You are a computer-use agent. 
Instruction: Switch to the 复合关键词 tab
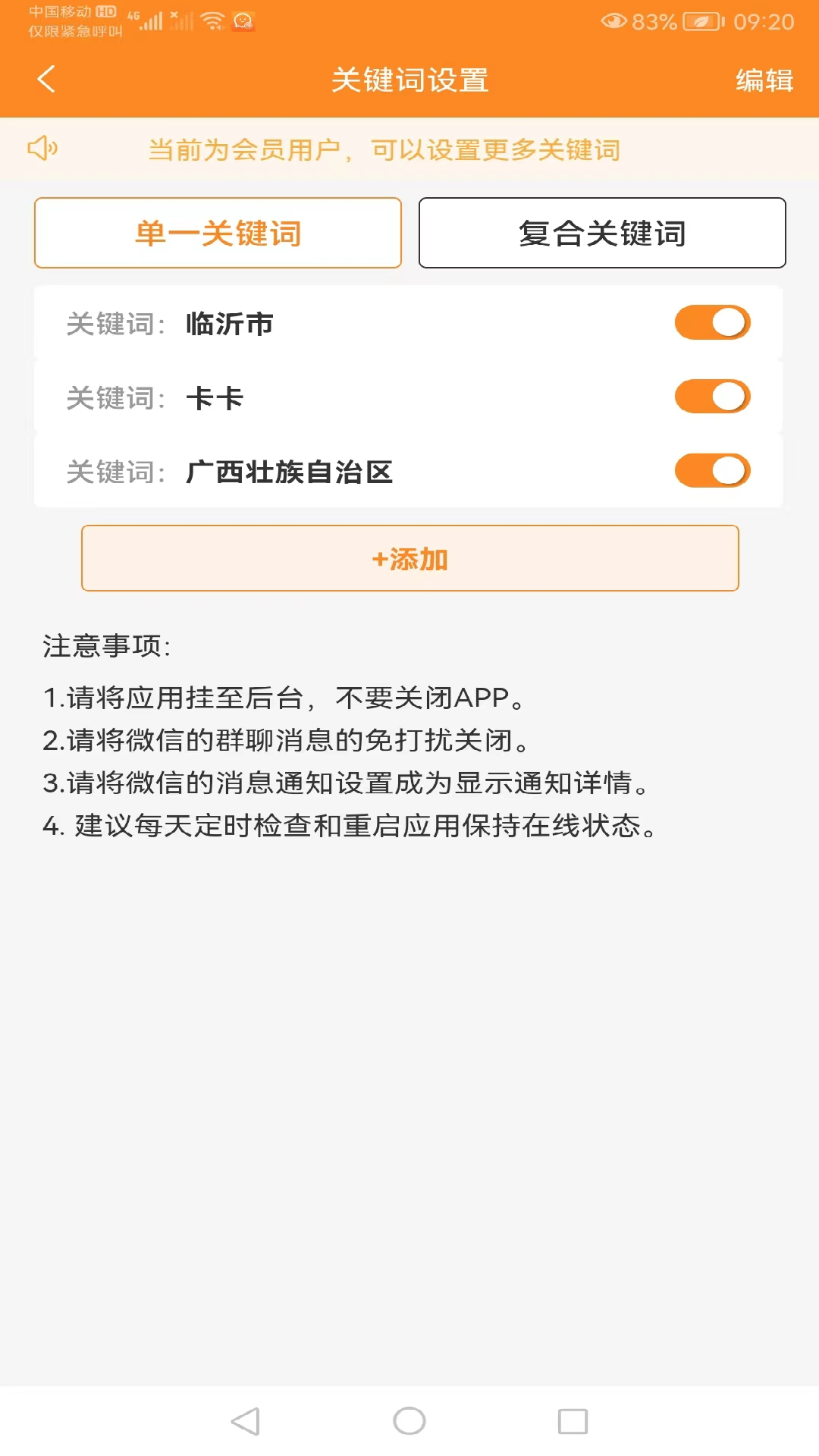[602, 233]
